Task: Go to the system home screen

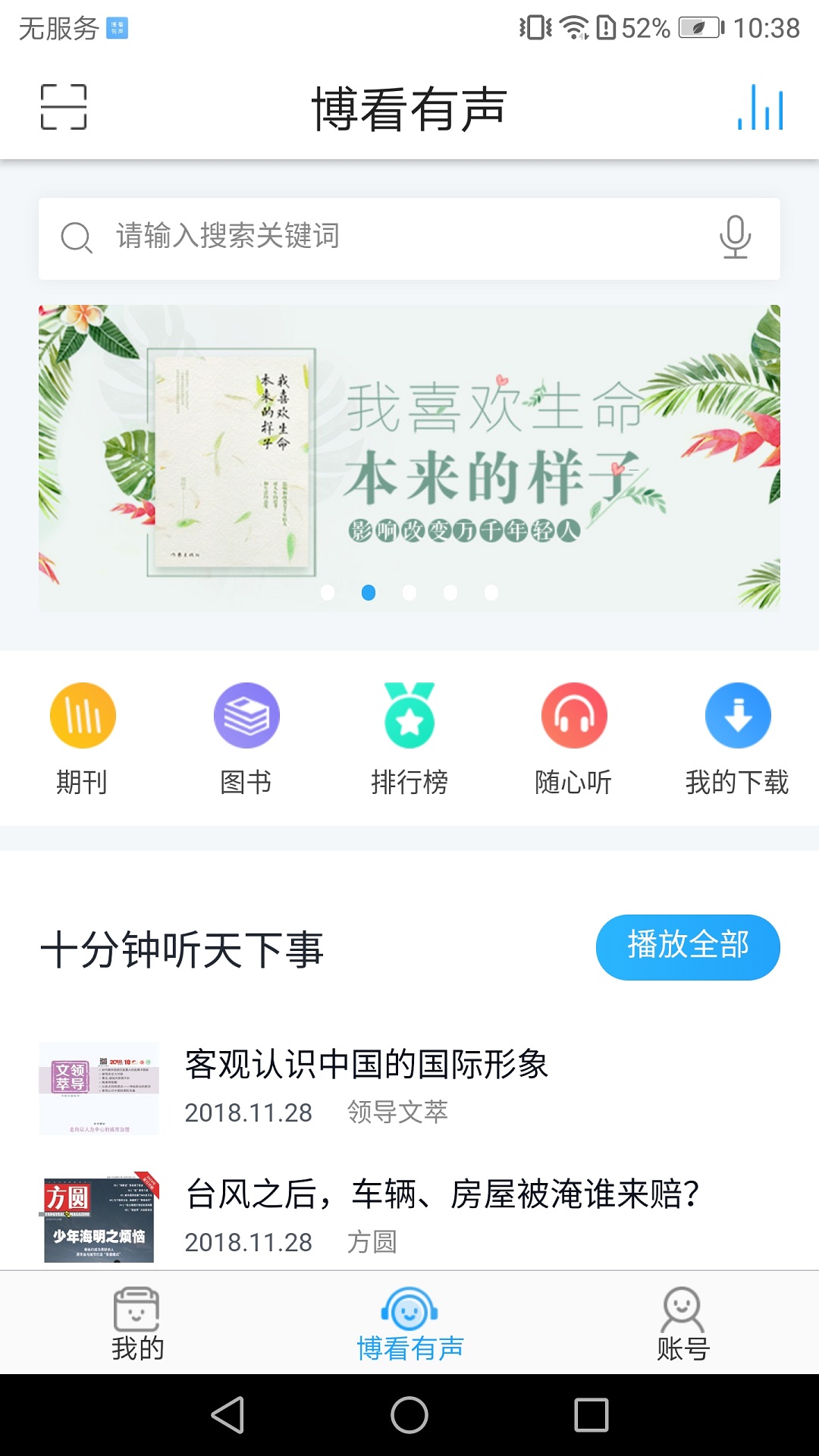Action: click(x=409, y=1415)
